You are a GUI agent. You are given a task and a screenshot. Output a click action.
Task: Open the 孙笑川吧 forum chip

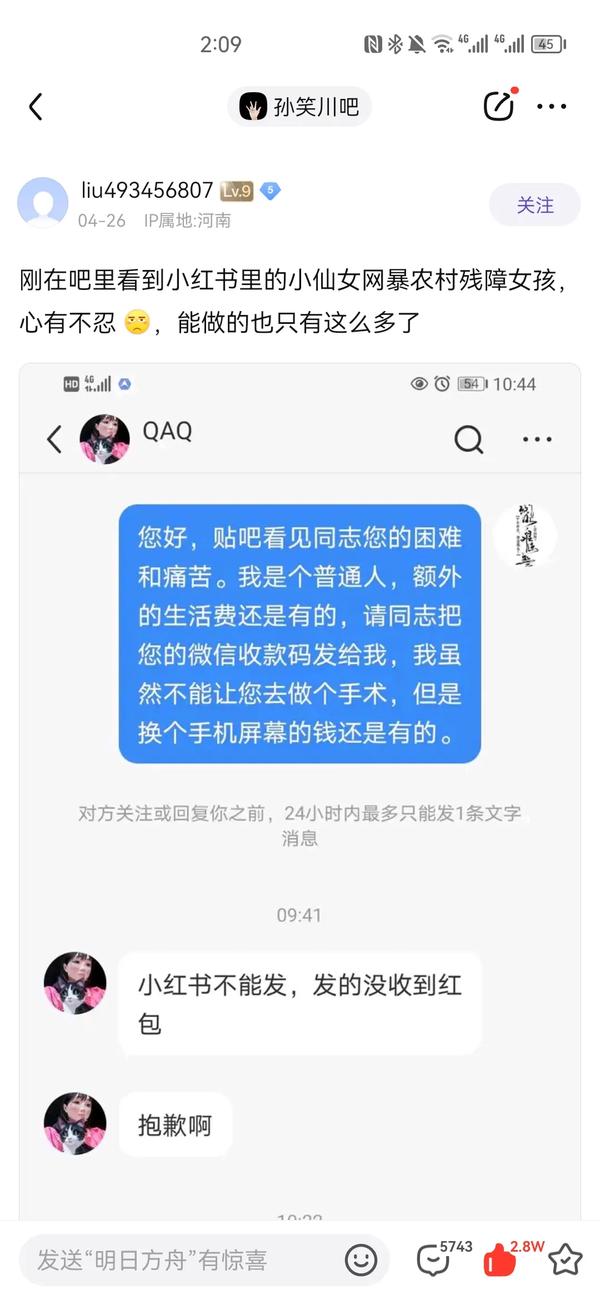pos(299,107)
